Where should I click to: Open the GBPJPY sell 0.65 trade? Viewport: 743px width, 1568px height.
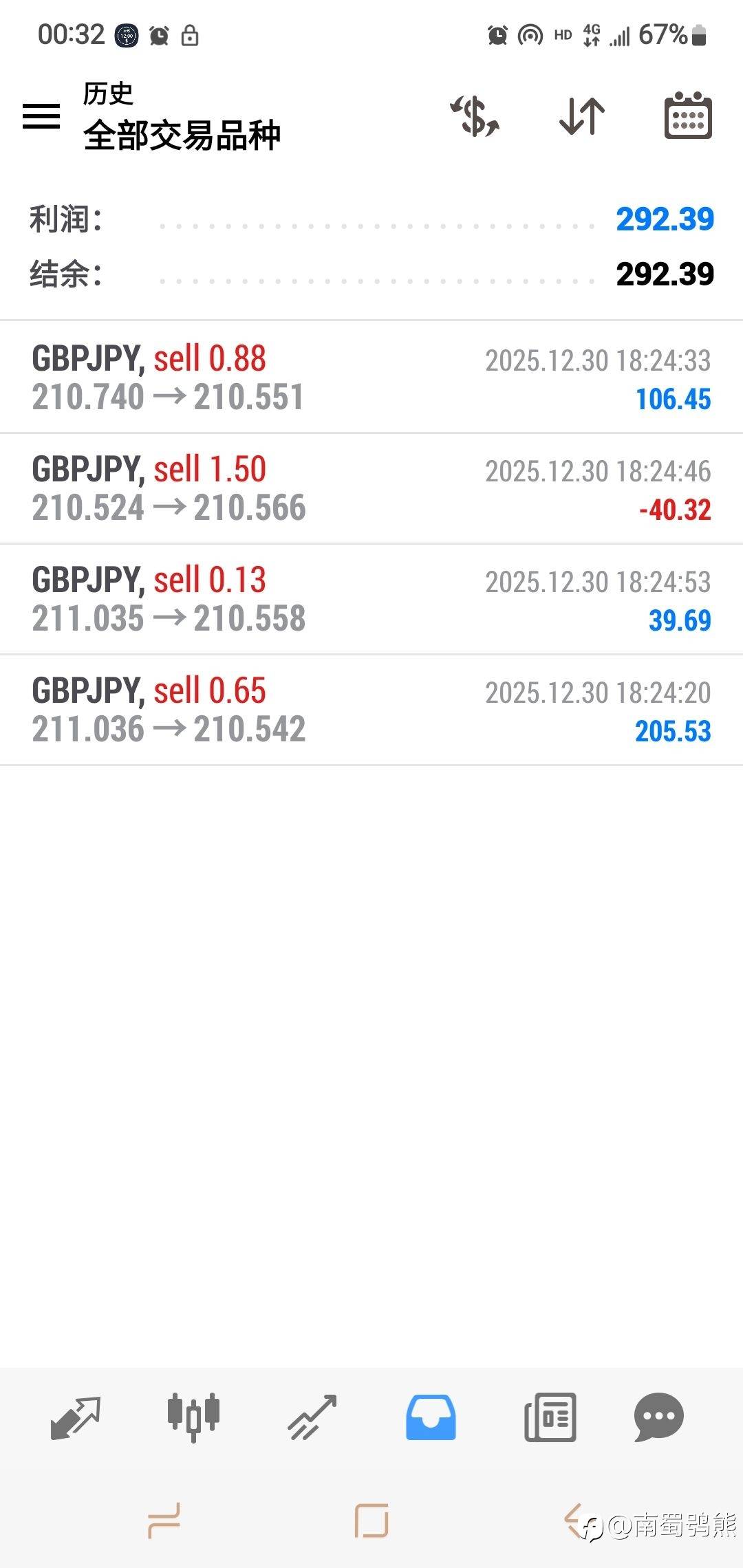tap(371, 710)
